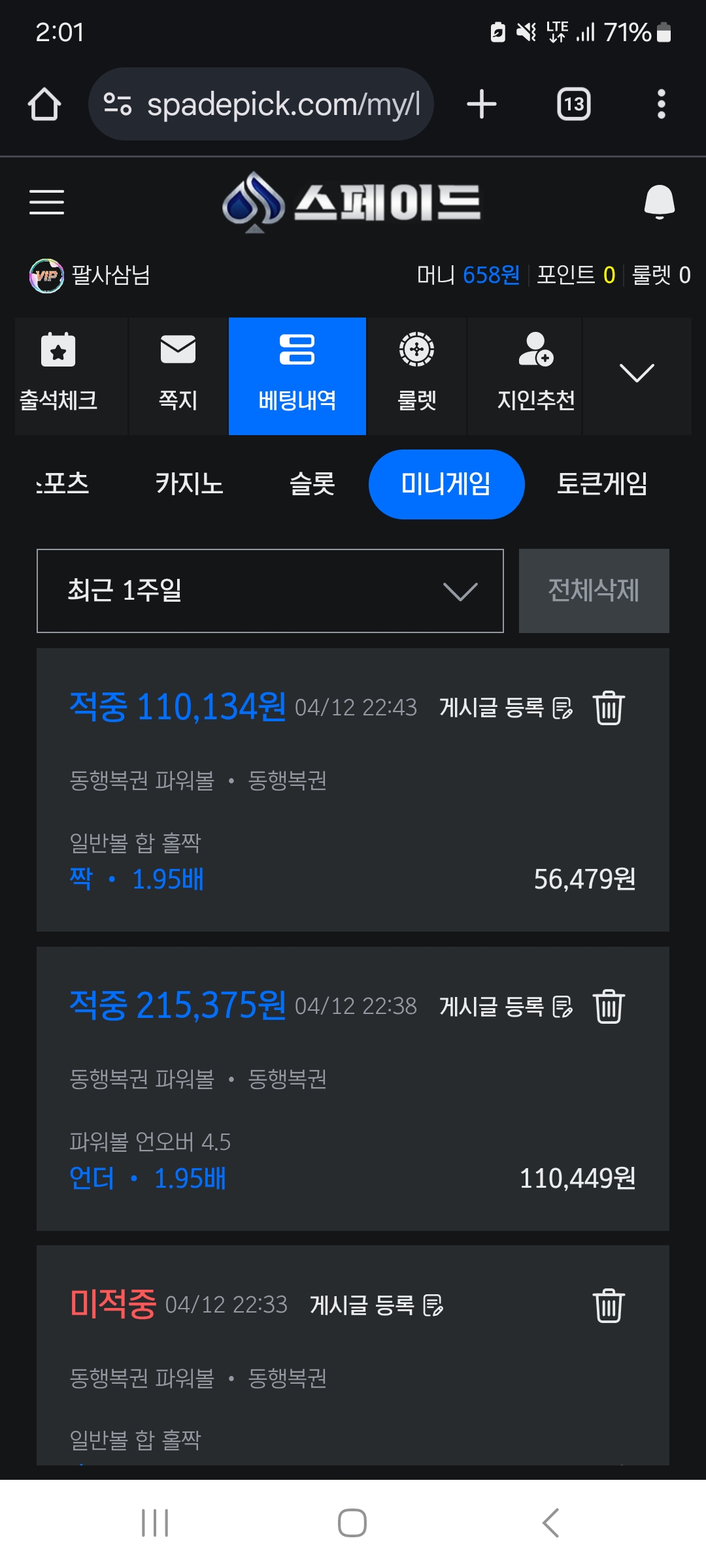Register a post for the 215,375원 bet
706x1568 pixels.
pos(506,1006)
